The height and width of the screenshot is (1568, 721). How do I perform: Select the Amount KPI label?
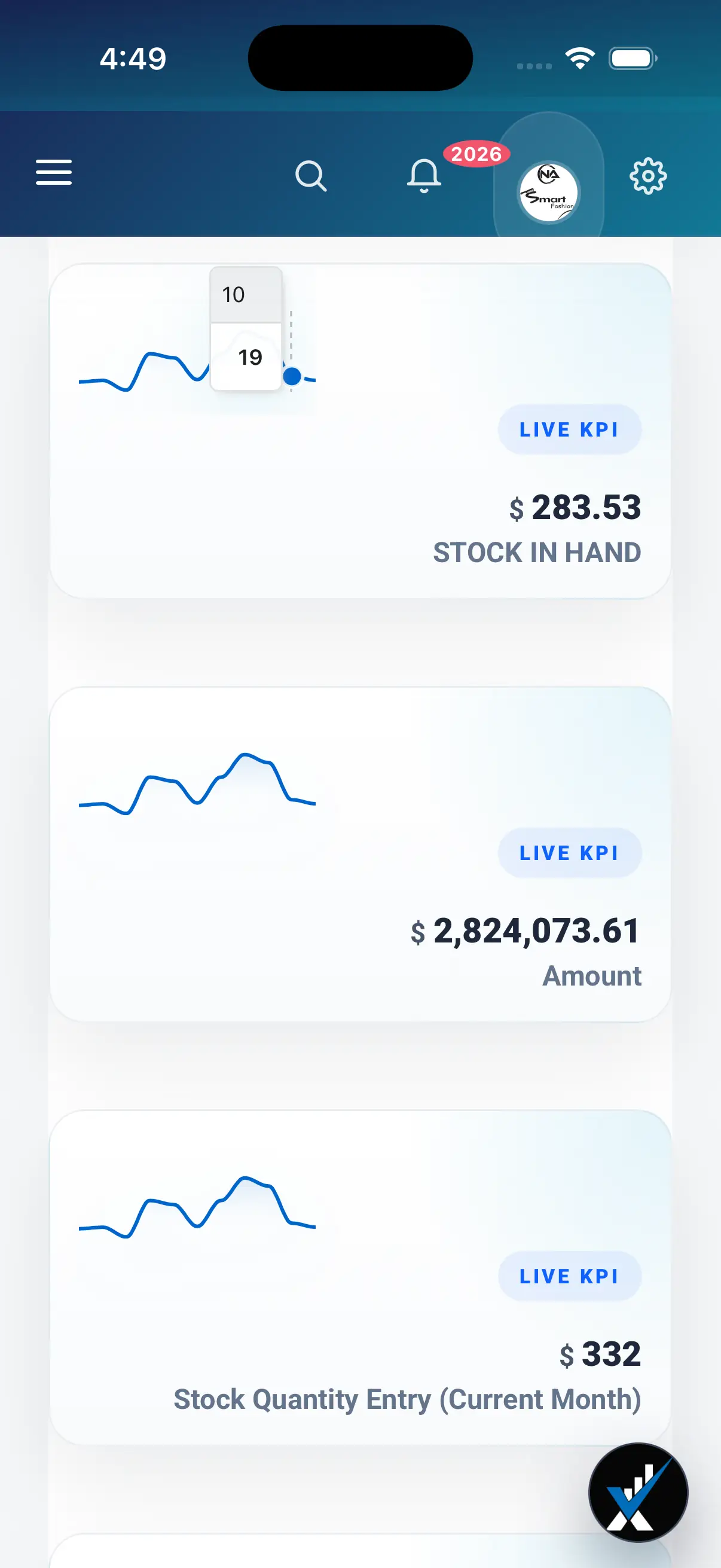(x=591, y=976)
